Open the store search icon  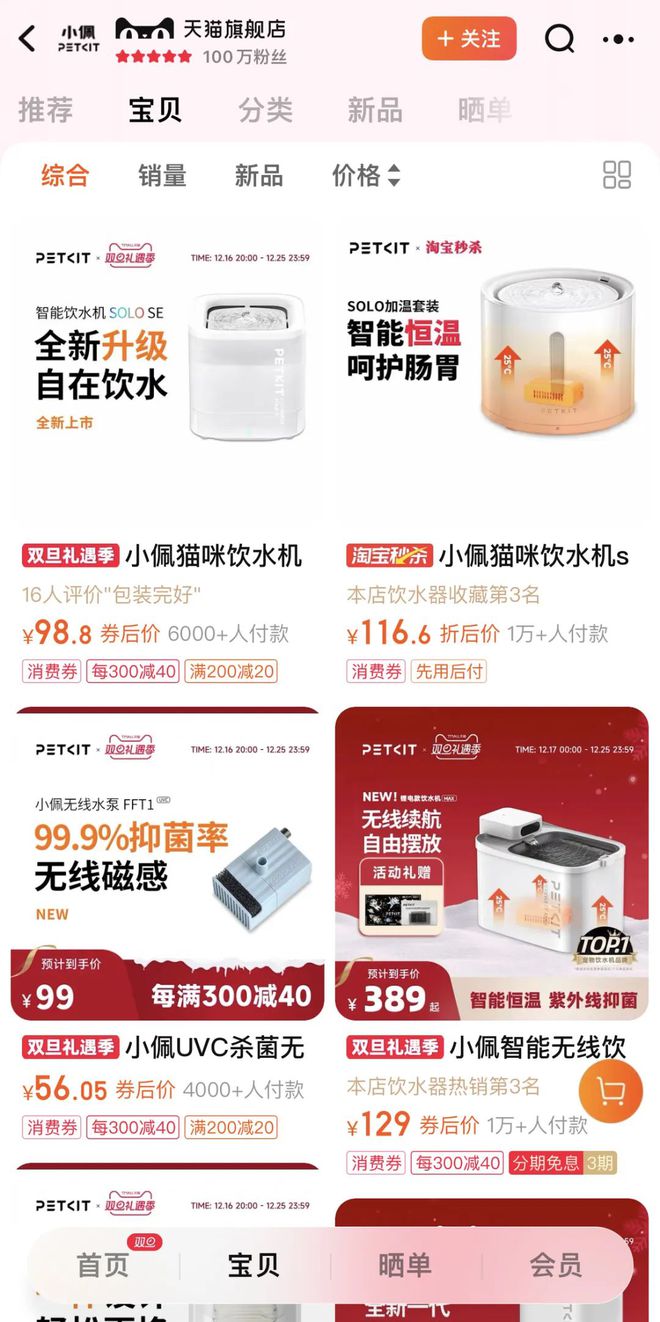[x=559, y=39]
